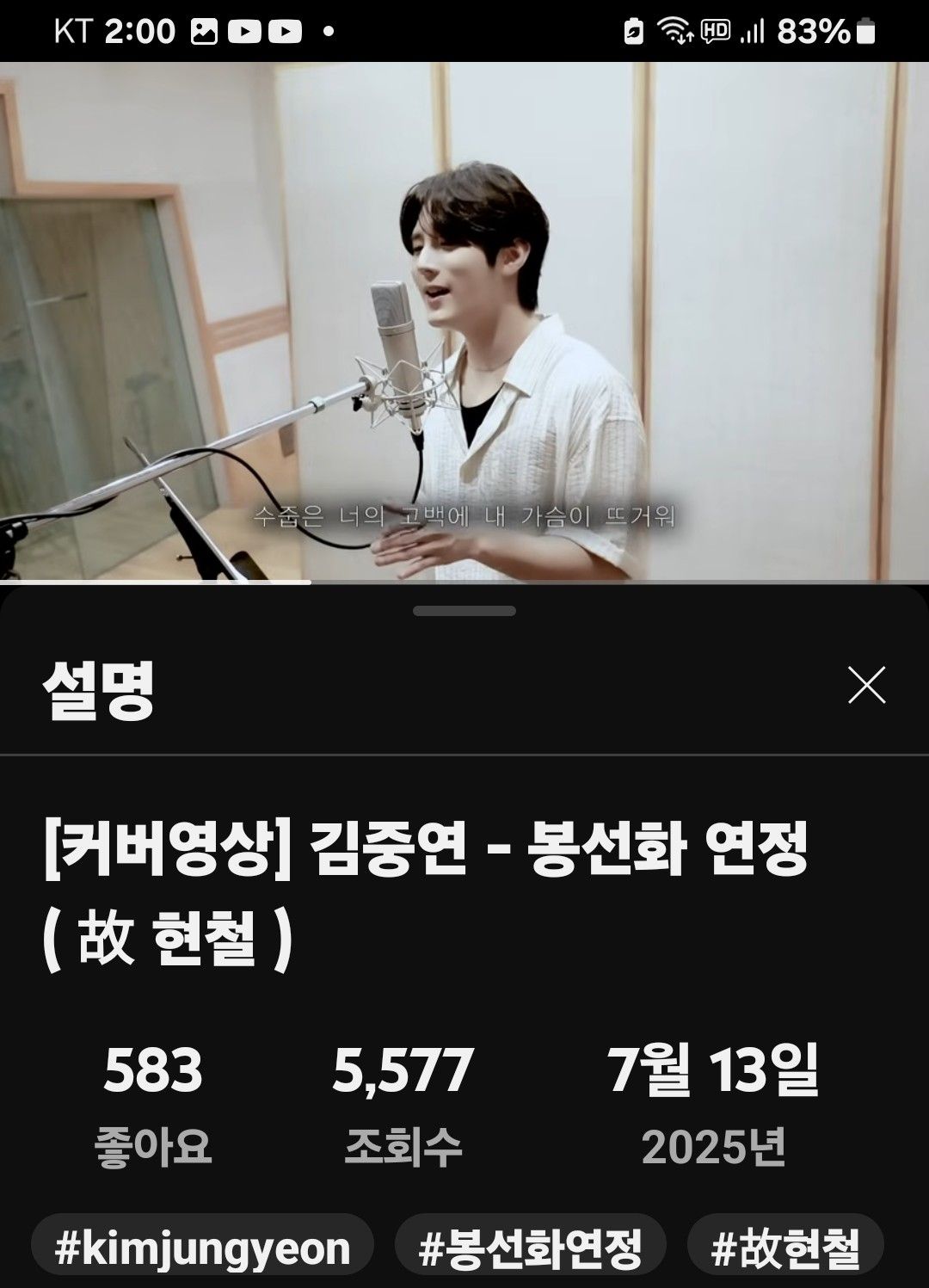Close the 설명 description panel
929x1288 pixels.
click(x=866, y=686)
